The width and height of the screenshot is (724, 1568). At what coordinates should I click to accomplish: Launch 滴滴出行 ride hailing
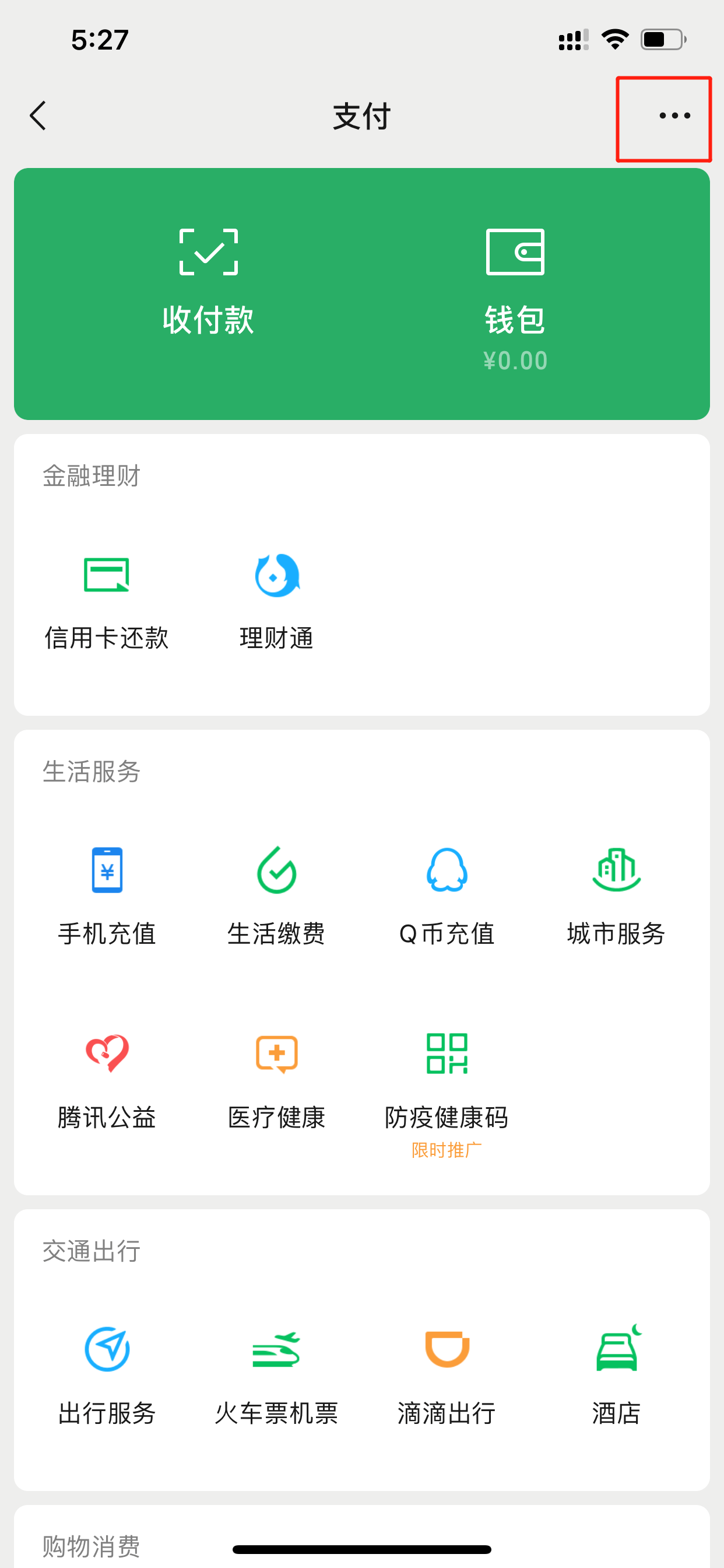[447, 1375]
